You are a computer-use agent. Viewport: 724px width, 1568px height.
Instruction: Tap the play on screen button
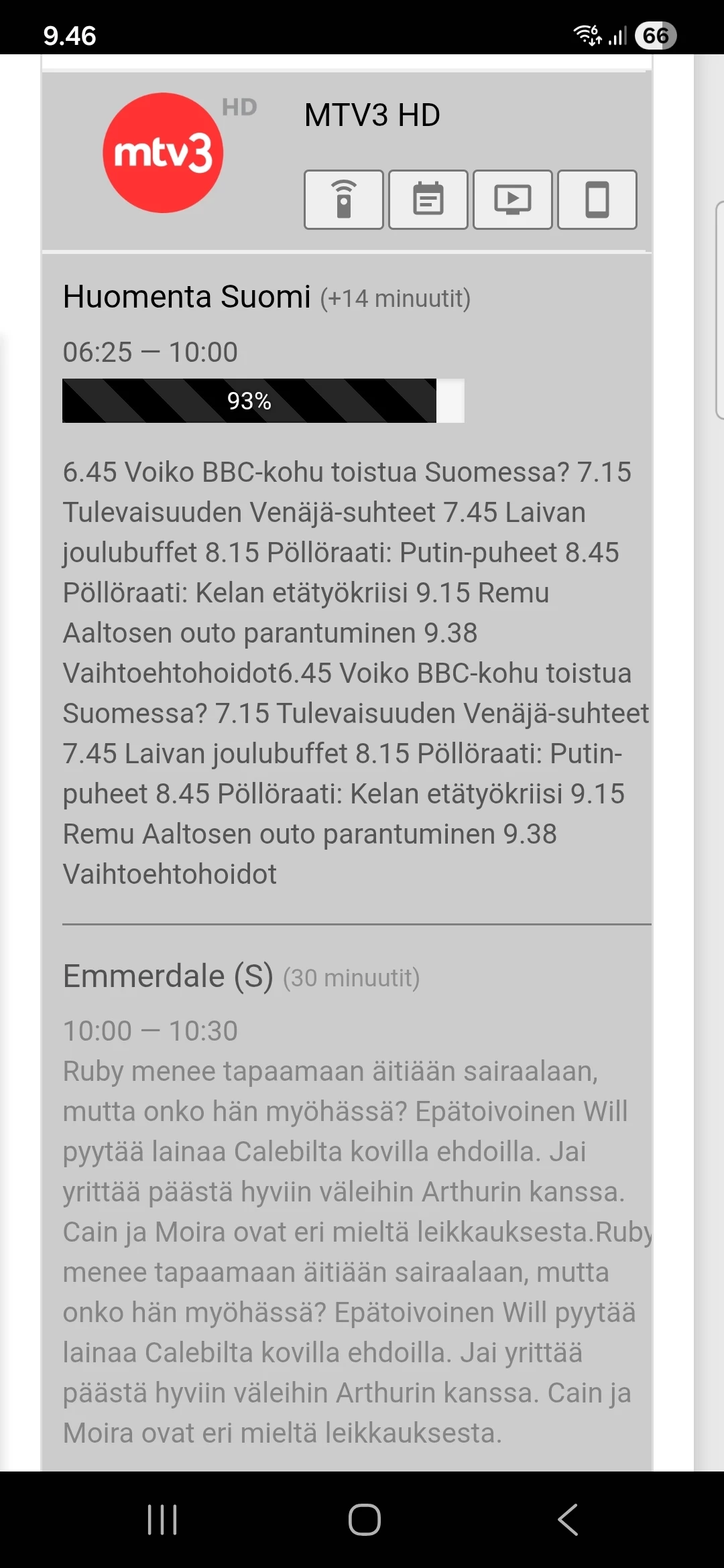[513, 200]
